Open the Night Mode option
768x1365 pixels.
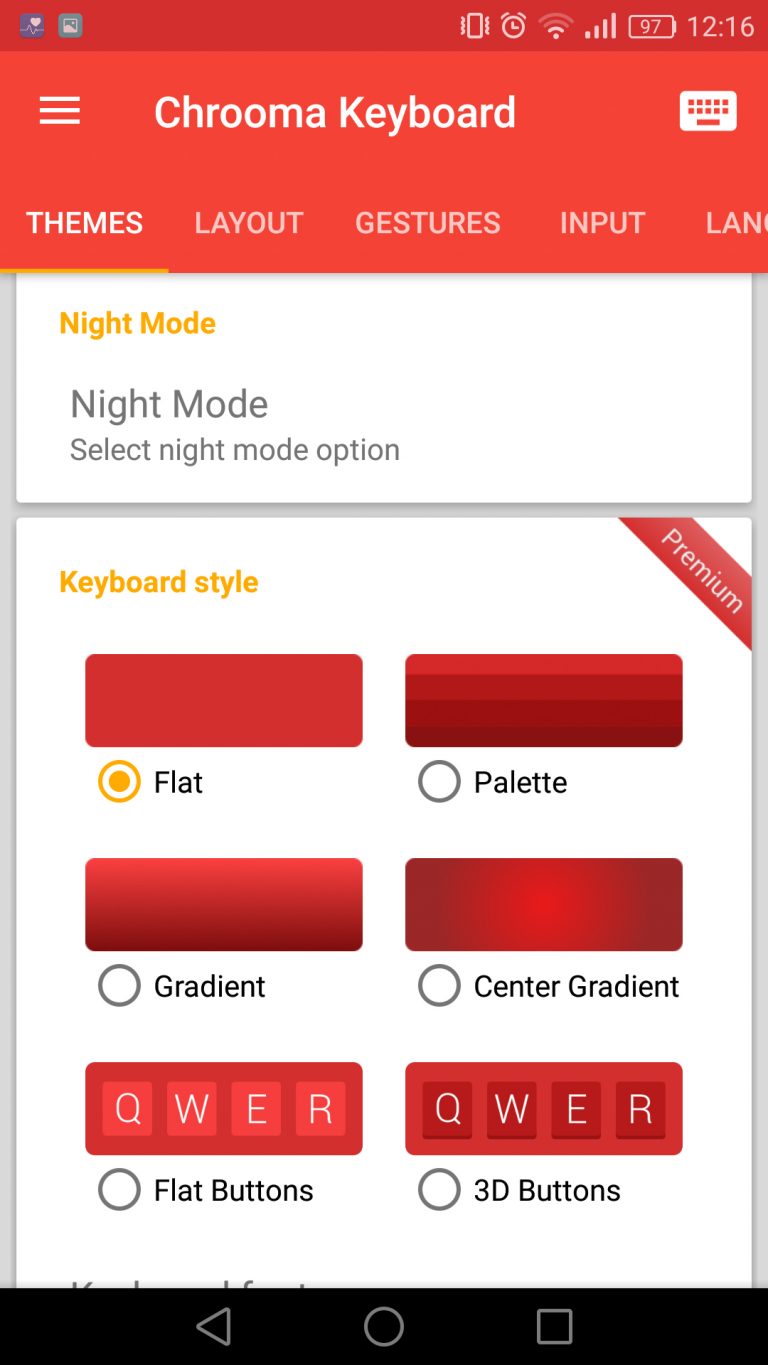(x=235, y=424)
